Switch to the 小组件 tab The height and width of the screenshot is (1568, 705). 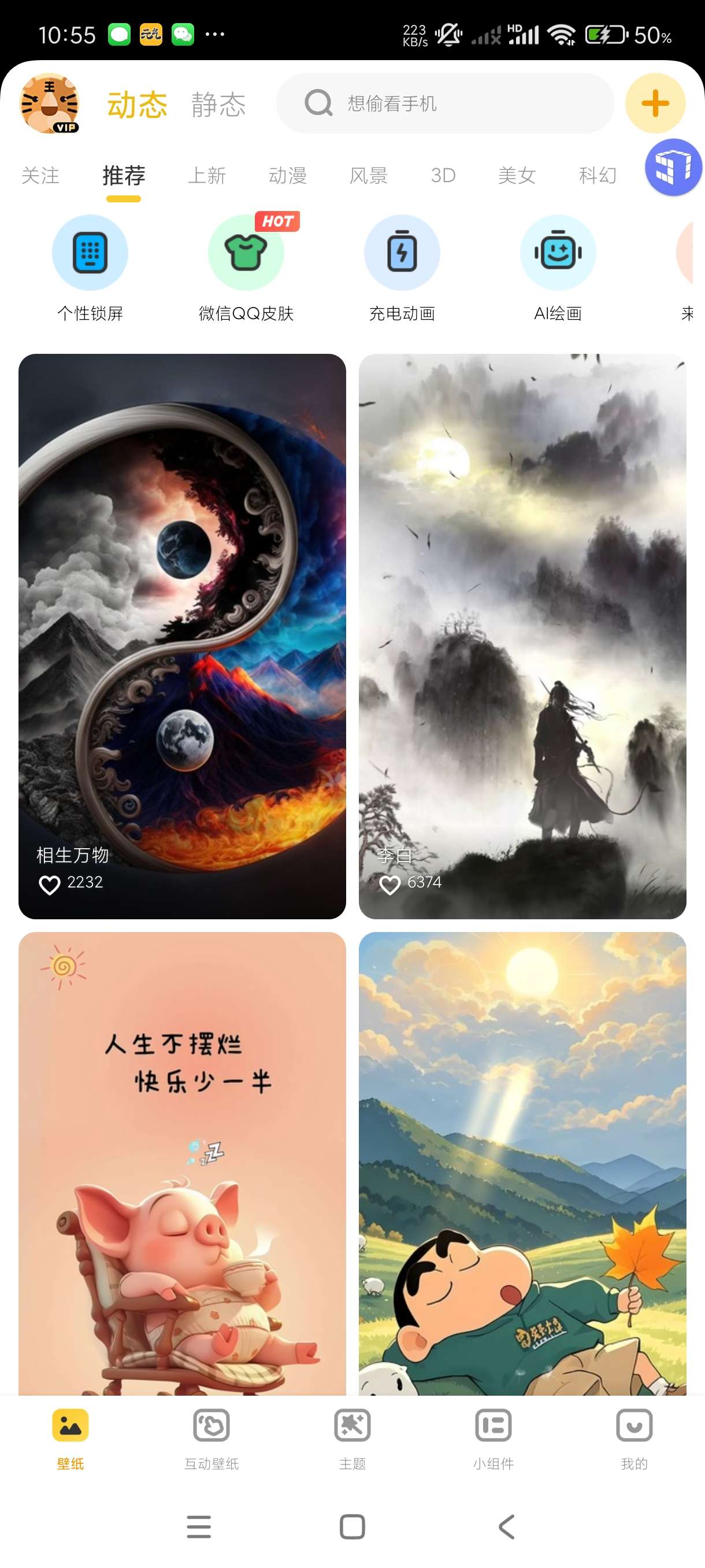coord(493,1439)
